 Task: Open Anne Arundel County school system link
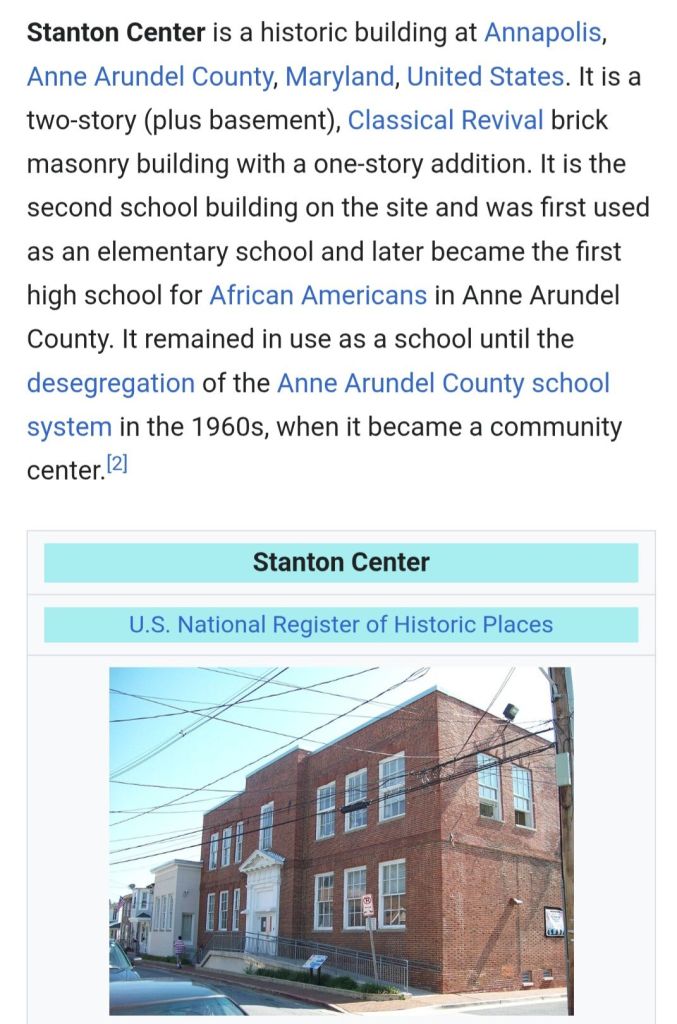coord(443,383)
